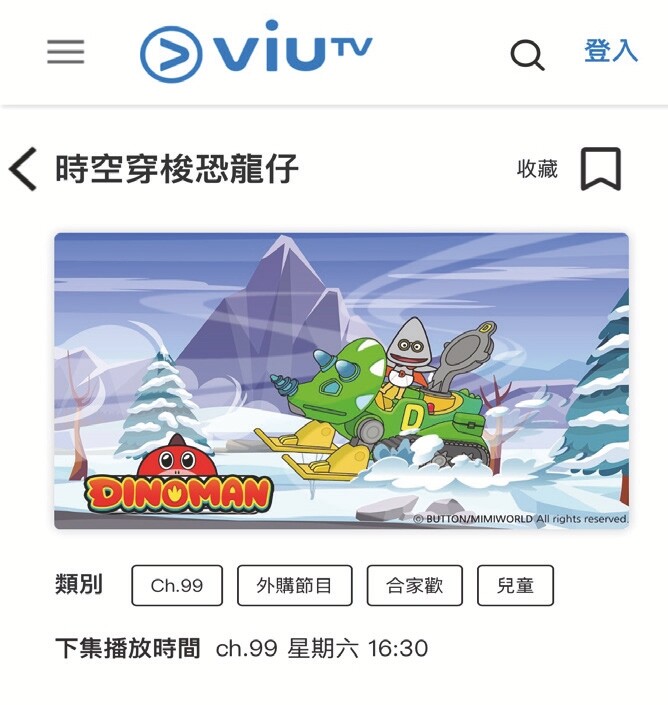Viewport: 668px width, 705px height.
Task: Select the 外購節目 category chip
Action: (294, 586)
